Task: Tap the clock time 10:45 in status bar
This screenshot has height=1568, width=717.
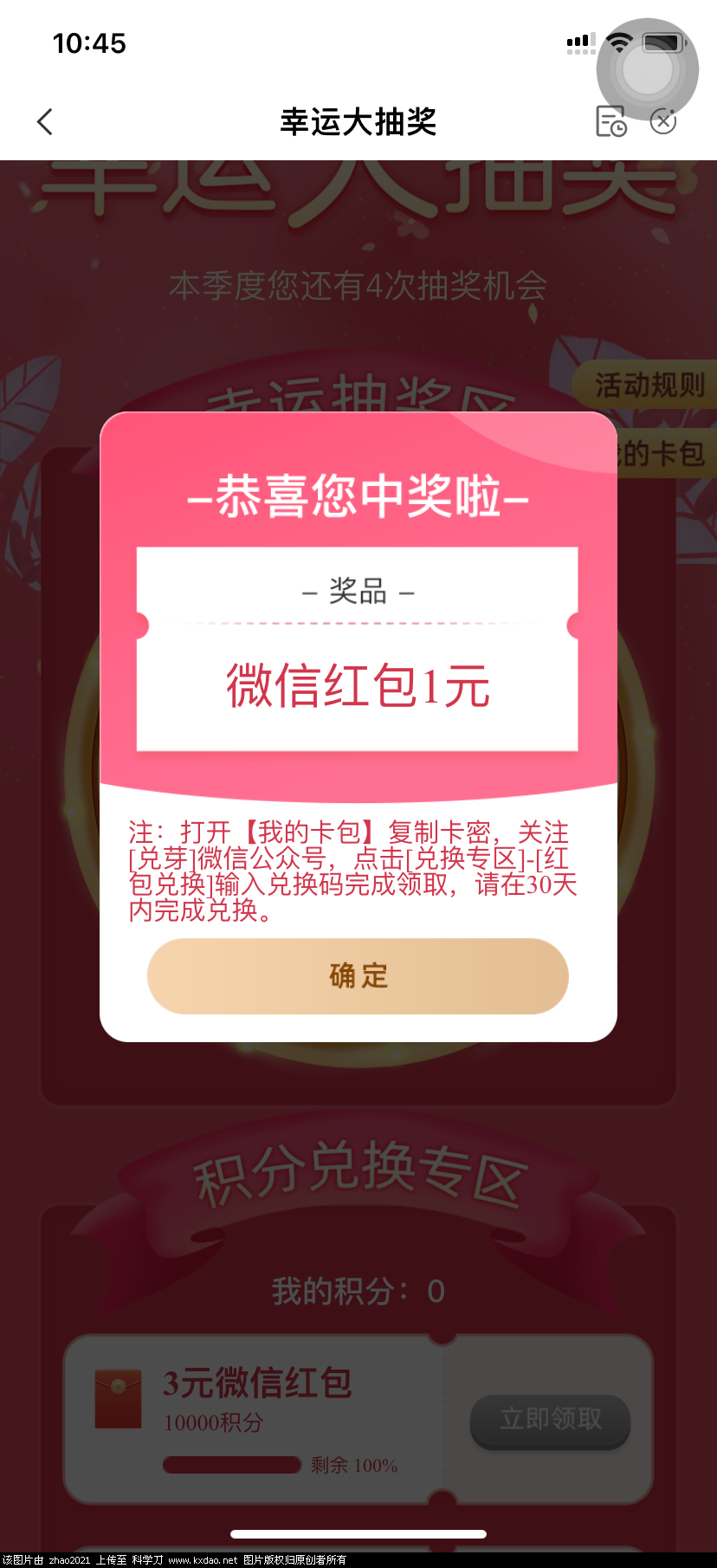Action: coord(89,42)
